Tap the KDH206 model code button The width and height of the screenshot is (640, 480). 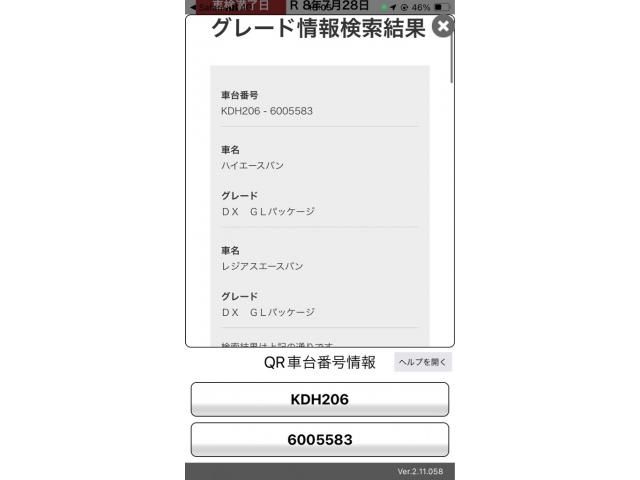coord(319,399)
